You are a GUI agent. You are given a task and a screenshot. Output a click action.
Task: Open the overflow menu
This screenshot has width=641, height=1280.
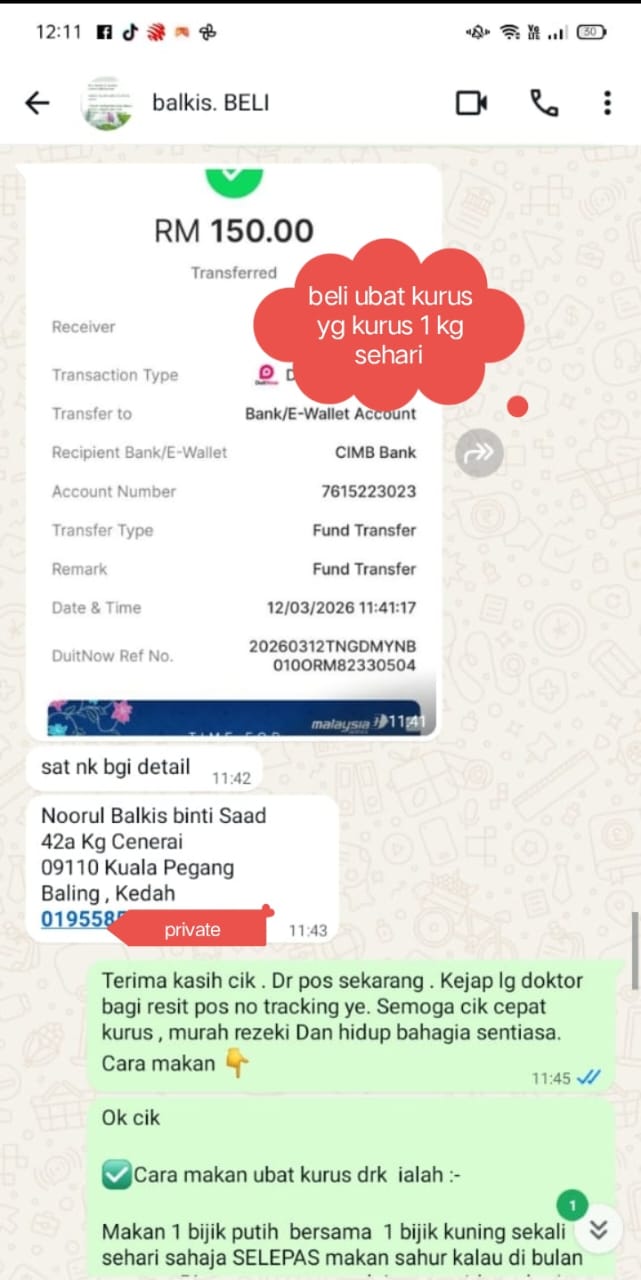(607, 103)
